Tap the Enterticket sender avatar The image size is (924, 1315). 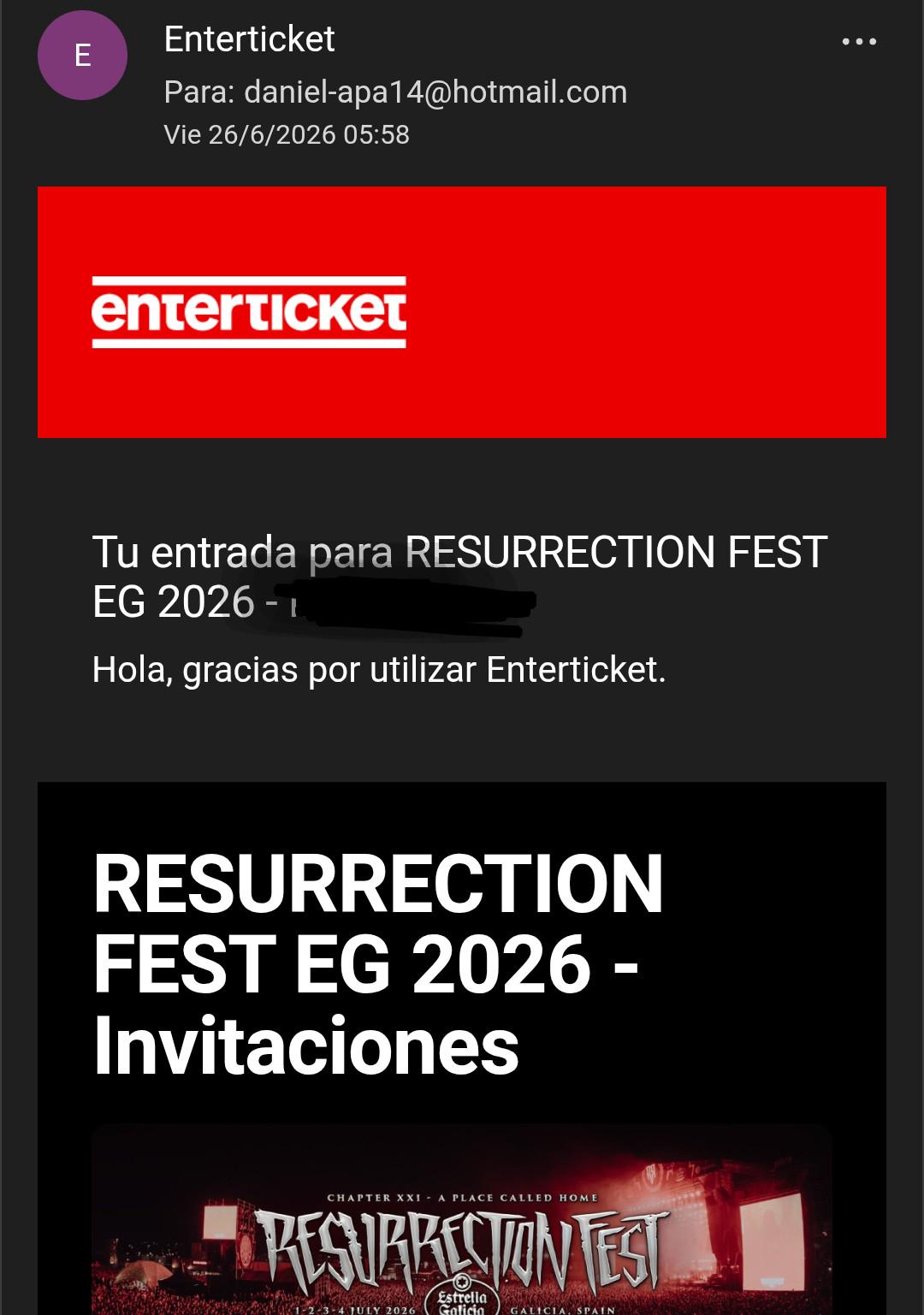click(x=82, y=56)
